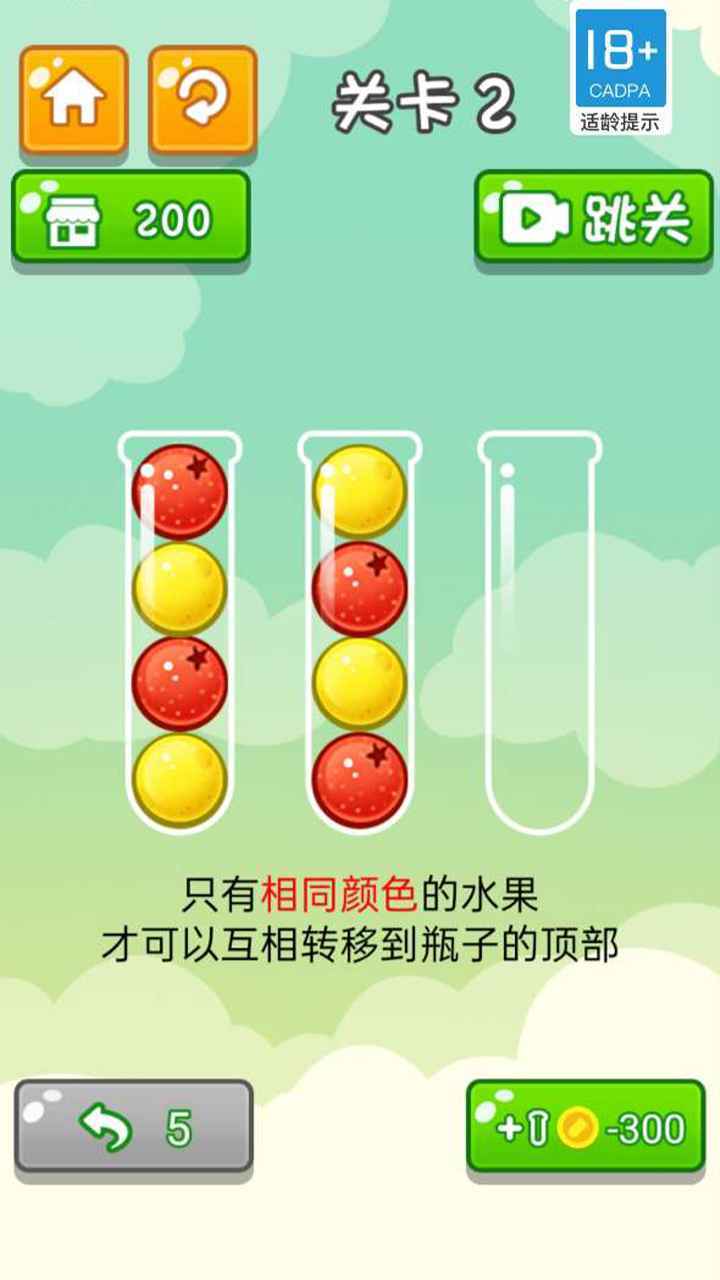Undo the last move
This screenshot has height=1280, width=720.
click(x=134, y=1127)
